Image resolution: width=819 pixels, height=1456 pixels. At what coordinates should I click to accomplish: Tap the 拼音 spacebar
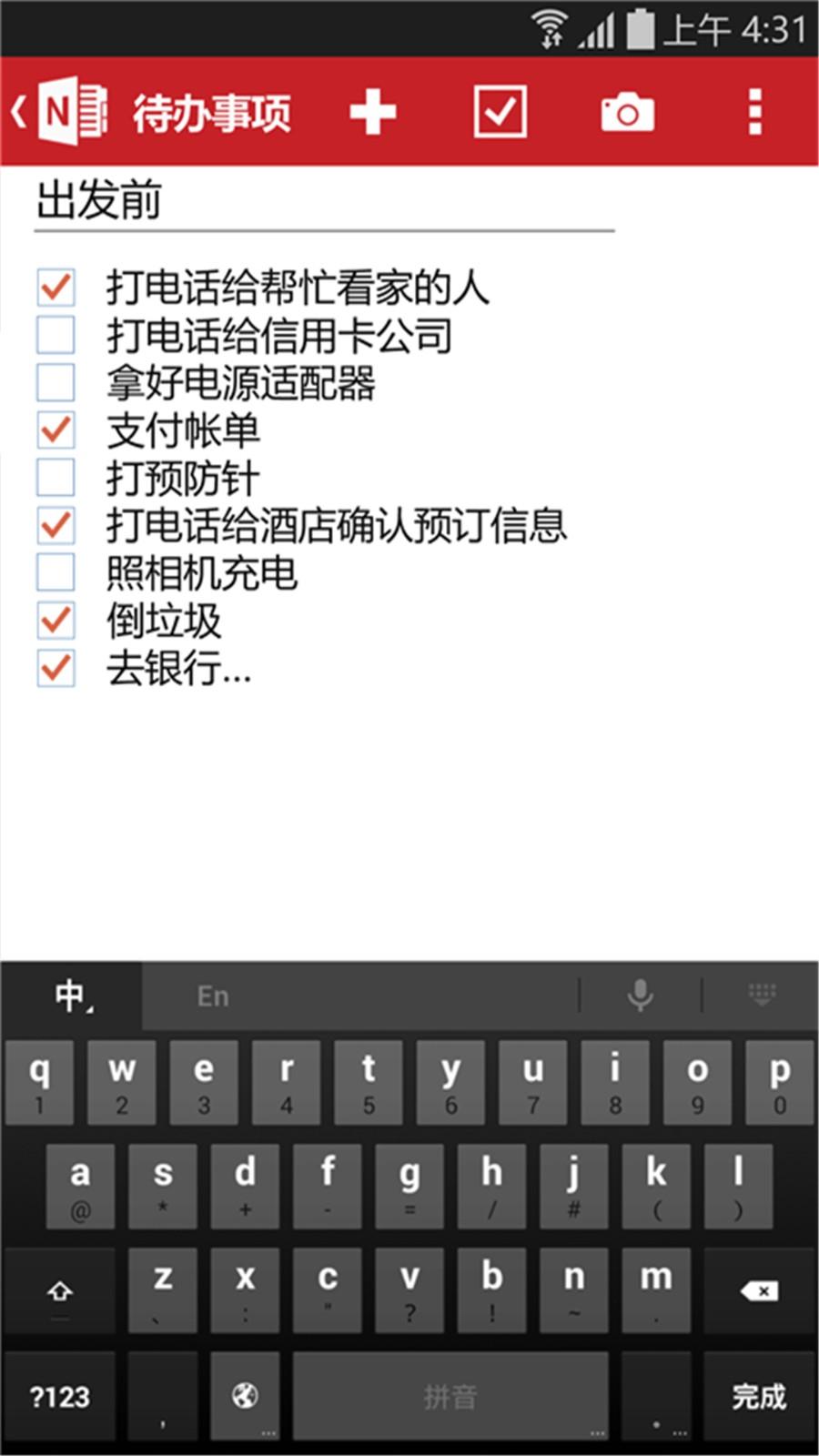pyautogui.click(x=450, y=1393)
